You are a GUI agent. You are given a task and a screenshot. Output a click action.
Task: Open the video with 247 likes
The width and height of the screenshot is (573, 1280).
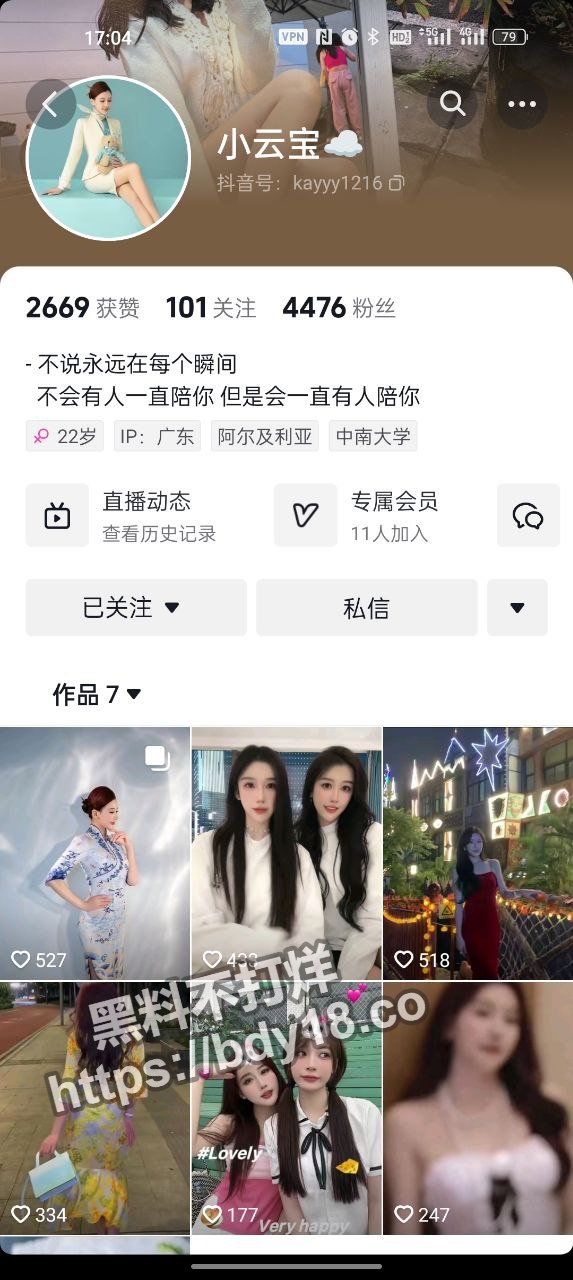(478, 1108)
